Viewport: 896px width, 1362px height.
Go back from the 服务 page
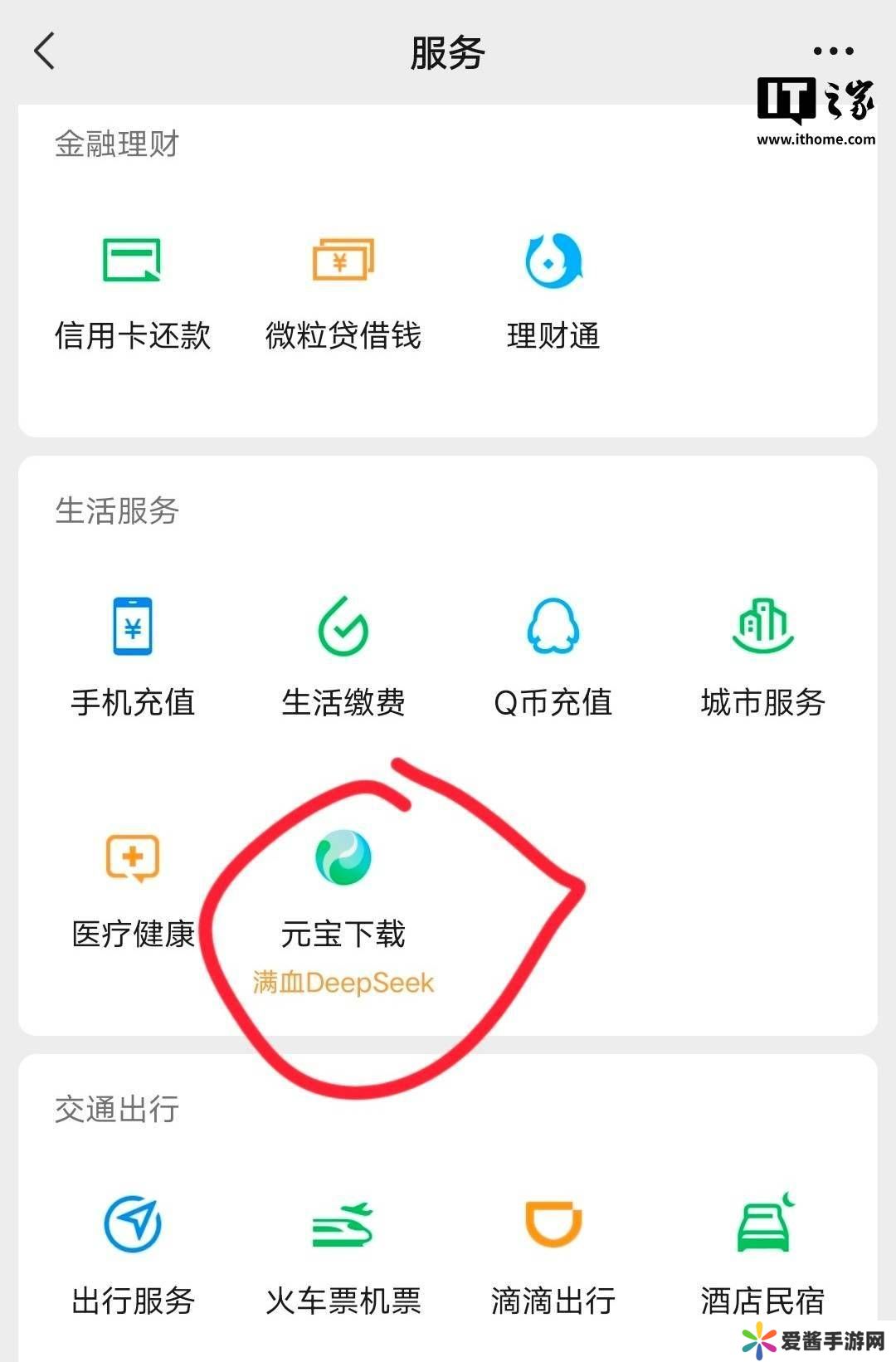(x=45, y=51)
